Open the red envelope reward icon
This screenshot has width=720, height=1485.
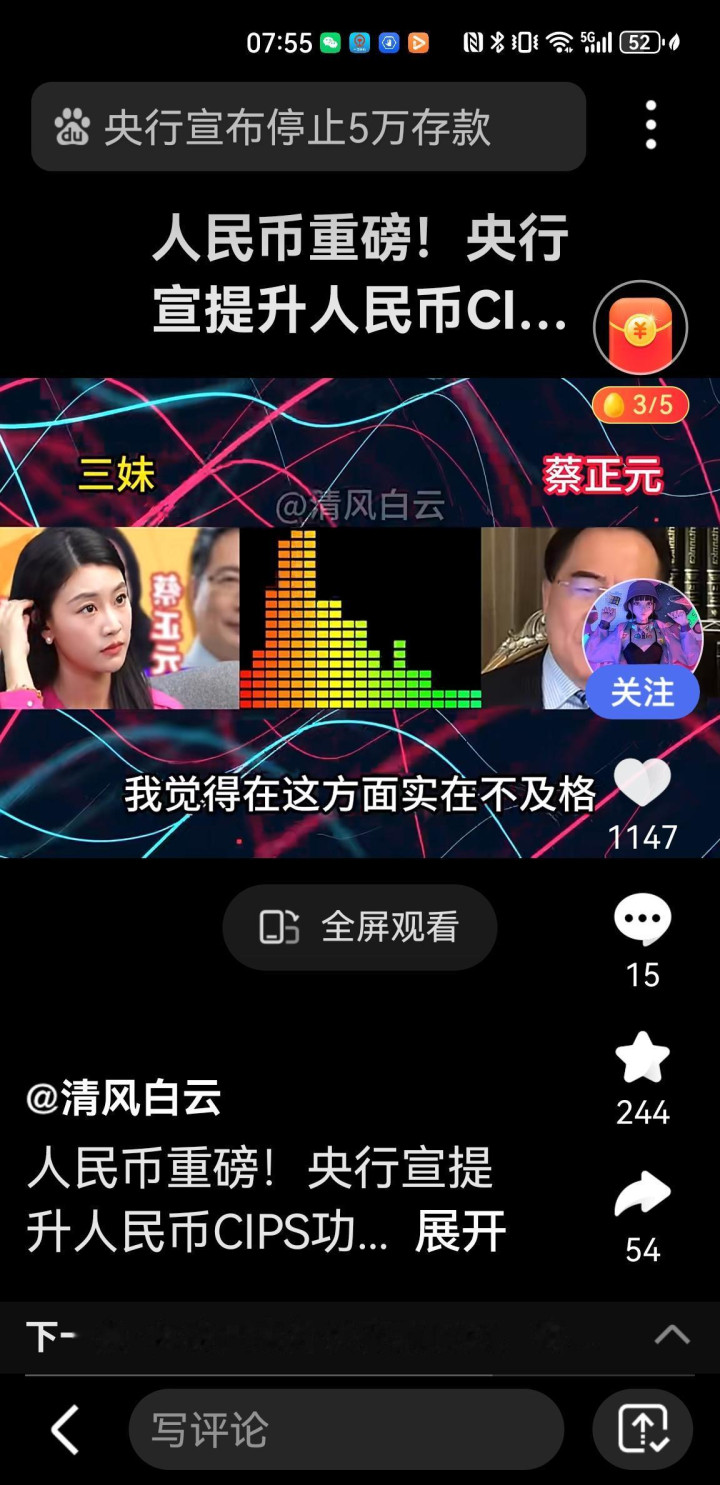coord(640,328)
